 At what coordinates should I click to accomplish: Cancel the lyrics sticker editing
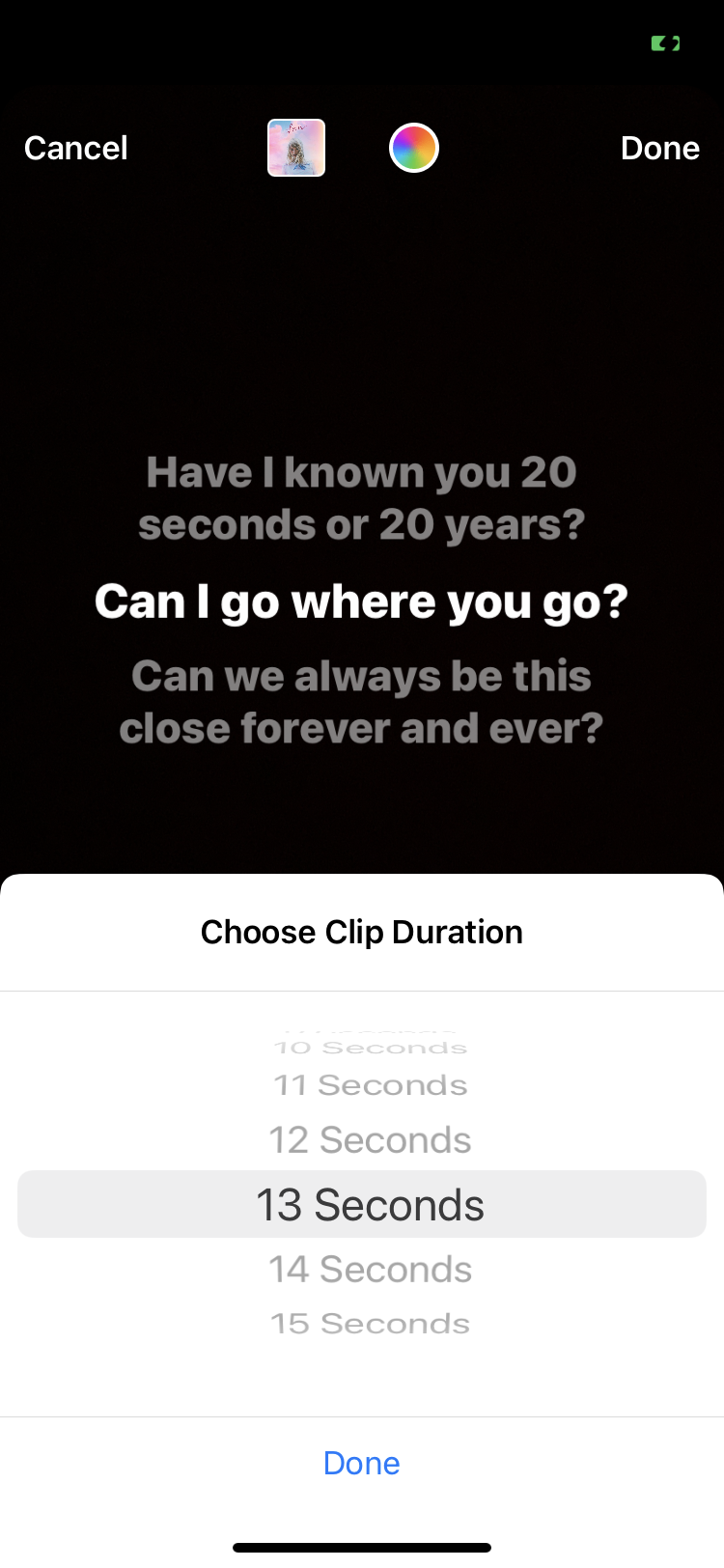(76, 148)
